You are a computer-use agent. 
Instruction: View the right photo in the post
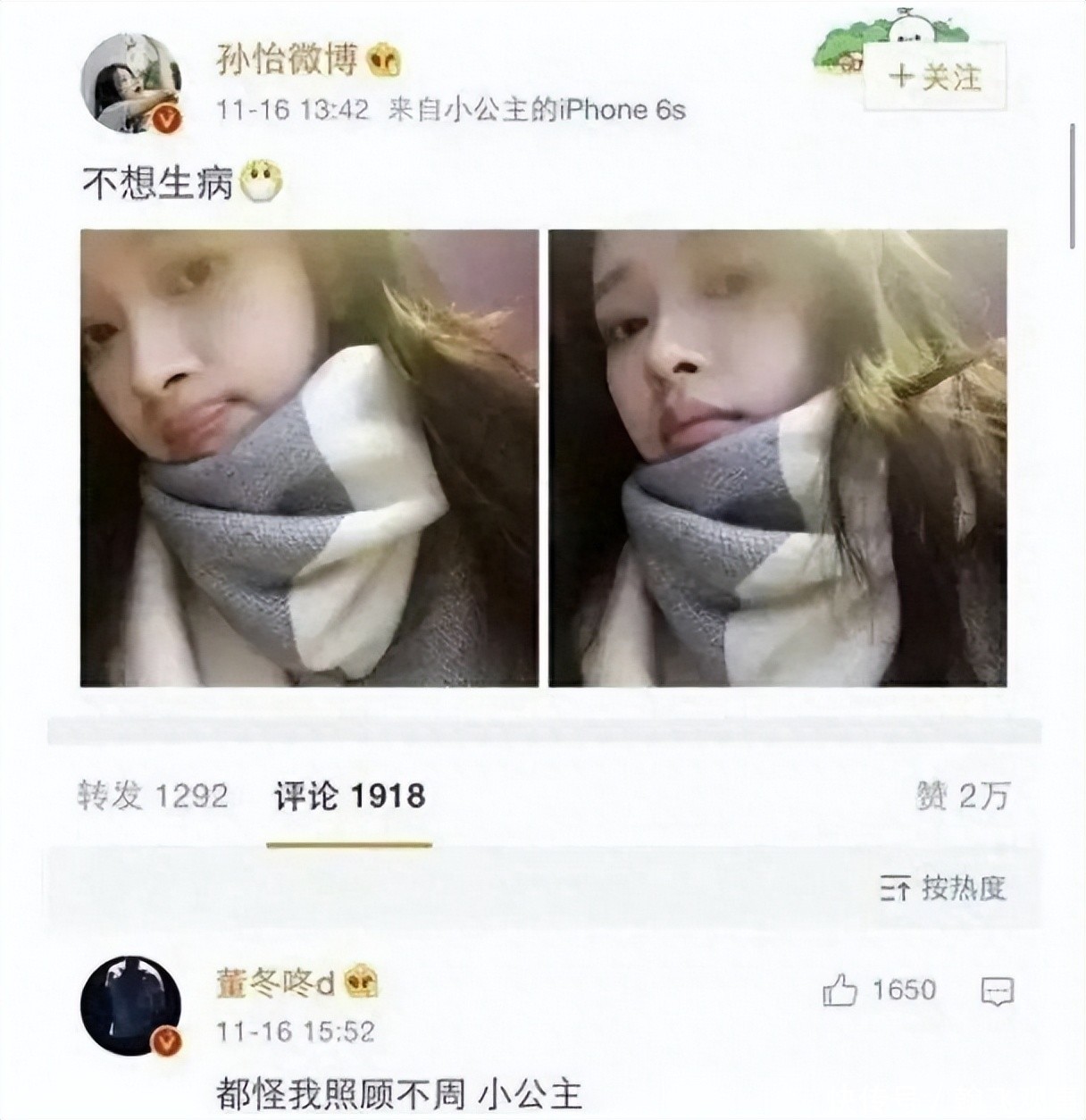[x=777, y=457]
